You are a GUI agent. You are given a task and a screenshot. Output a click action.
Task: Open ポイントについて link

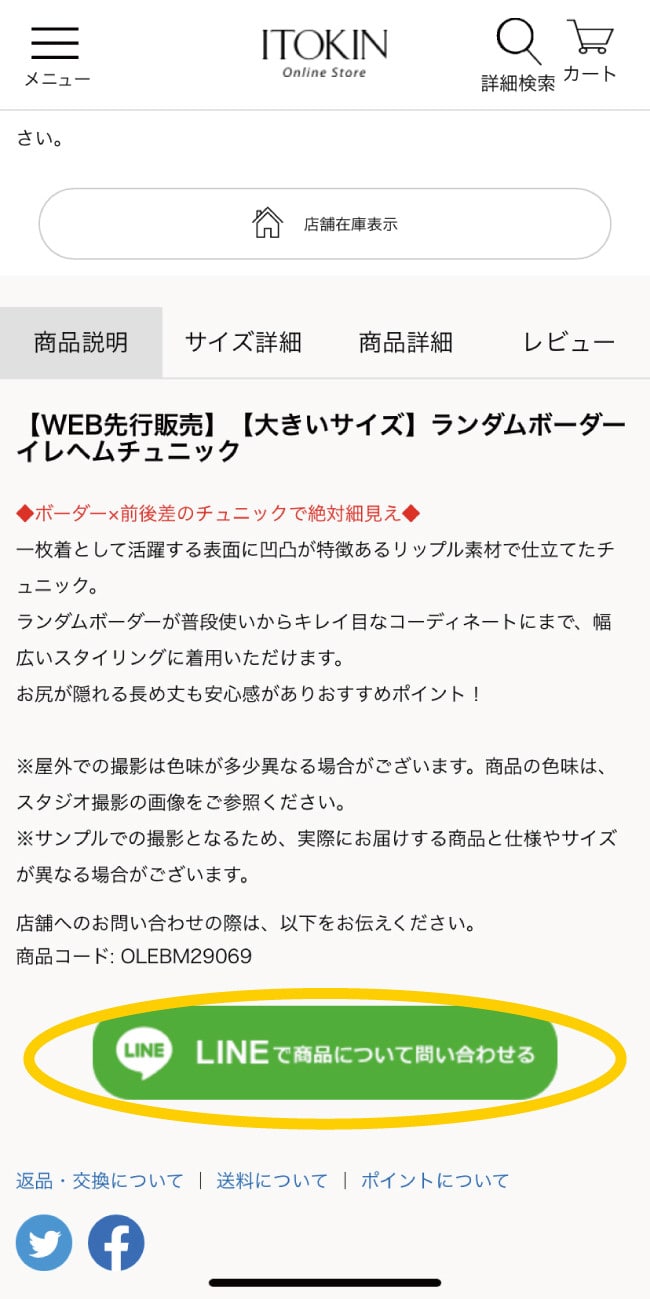[x=435, y=1181]
